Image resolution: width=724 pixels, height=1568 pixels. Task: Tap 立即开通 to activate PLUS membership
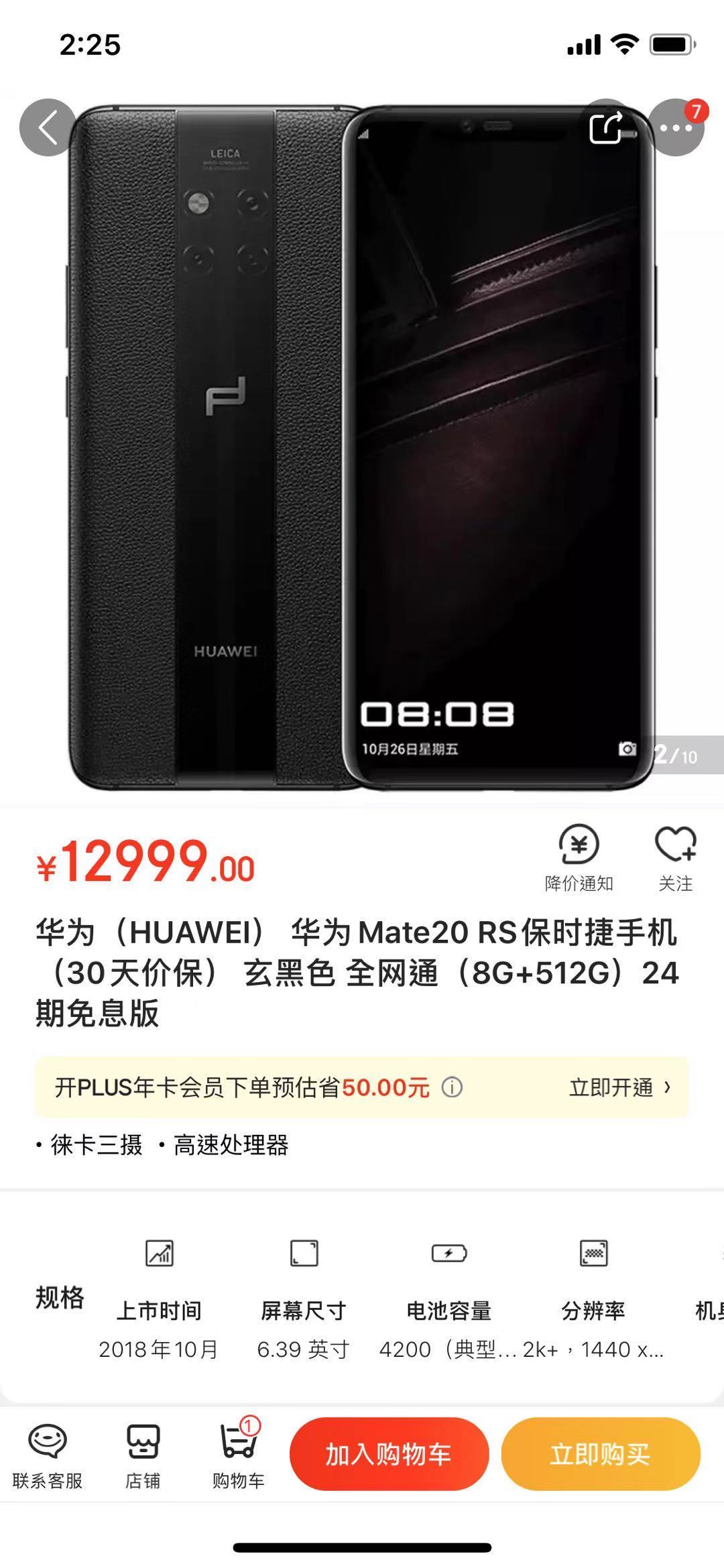619,1087
